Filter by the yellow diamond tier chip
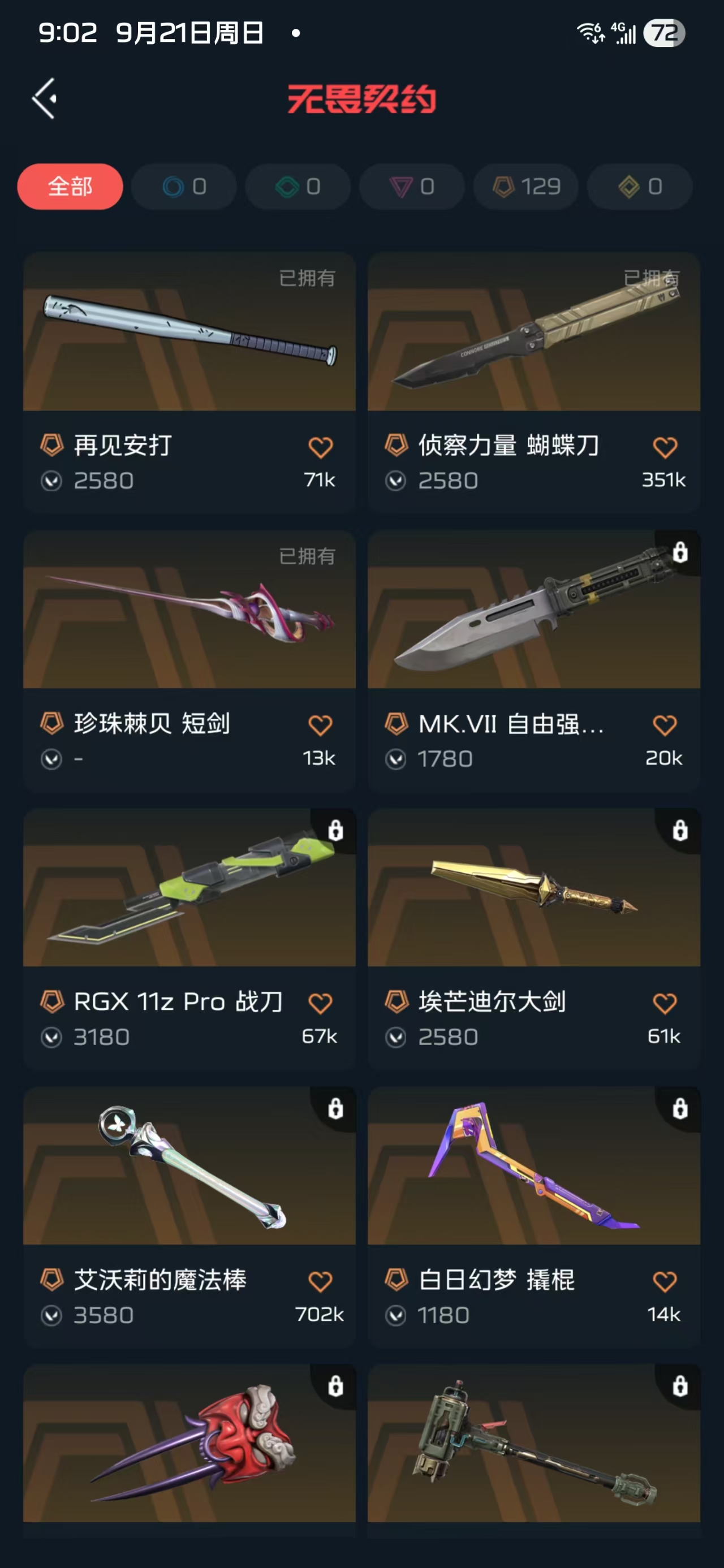This screenshot has width=724, height=1568. click(639, 186)
